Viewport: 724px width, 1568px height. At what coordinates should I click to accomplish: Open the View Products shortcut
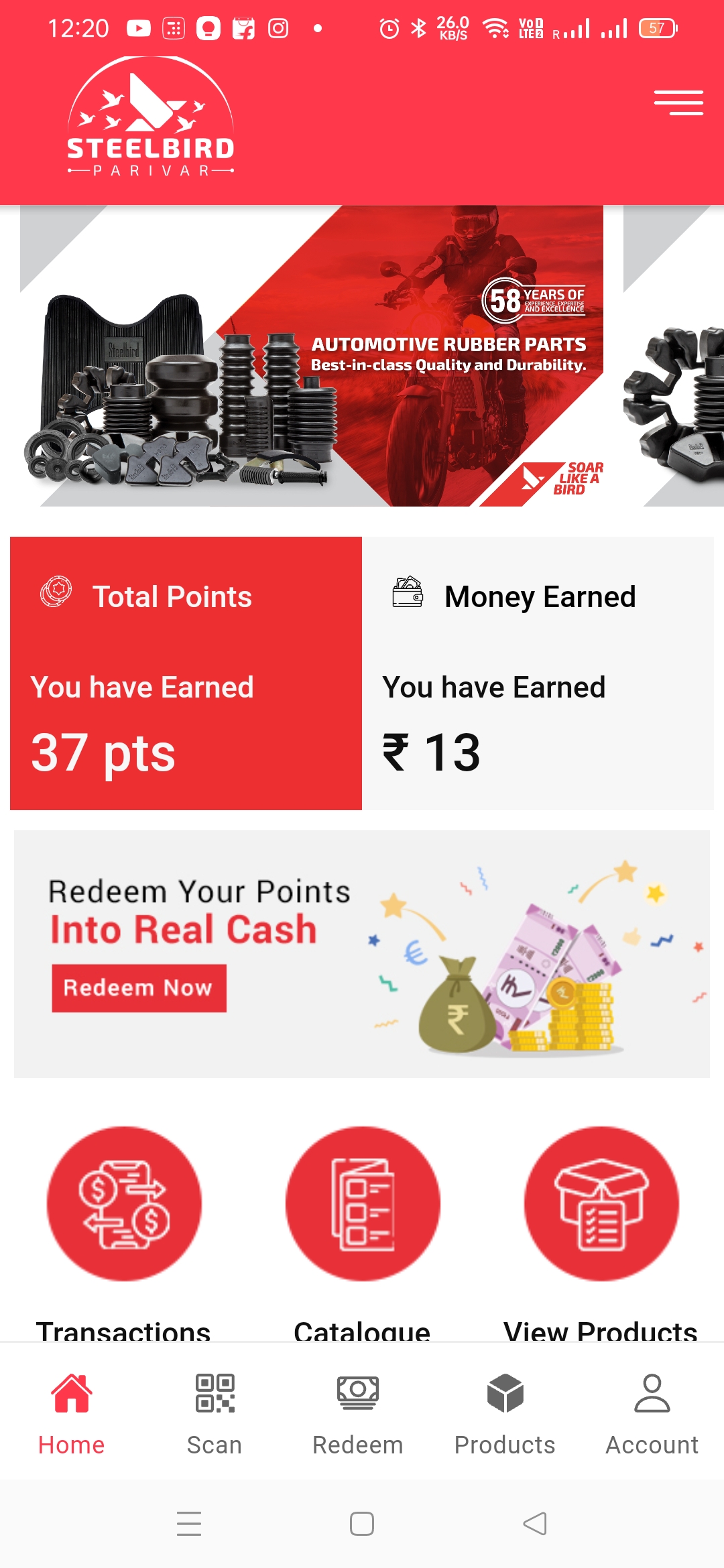click(x=601, y=1203)
